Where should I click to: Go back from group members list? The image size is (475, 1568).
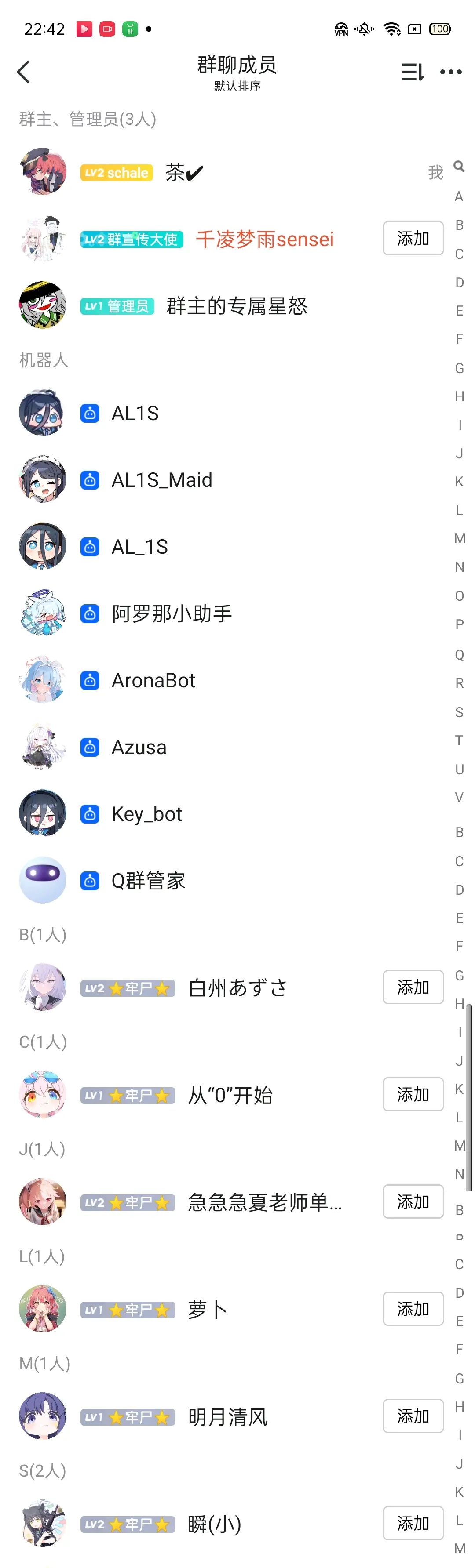(24, 72)
